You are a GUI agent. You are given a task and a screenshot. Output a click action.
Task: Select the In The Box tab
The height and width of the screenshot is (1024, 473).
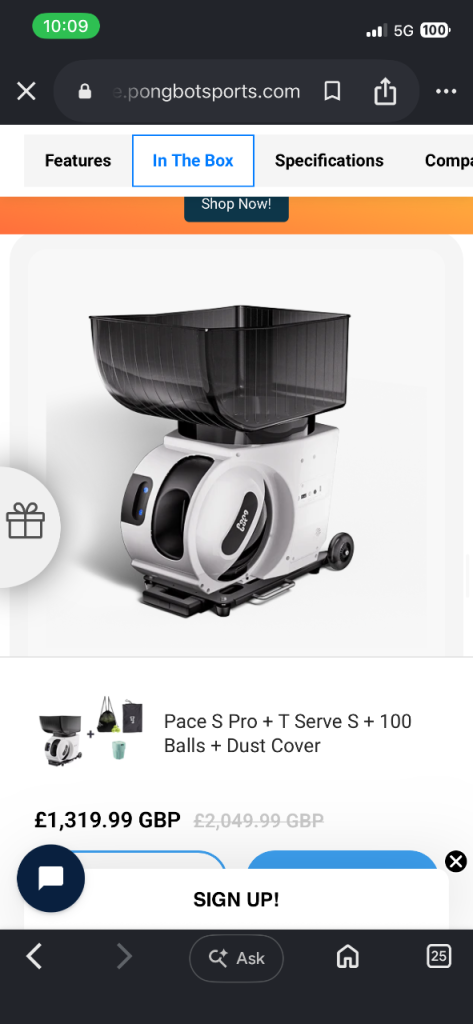click(x=193, y=161)
